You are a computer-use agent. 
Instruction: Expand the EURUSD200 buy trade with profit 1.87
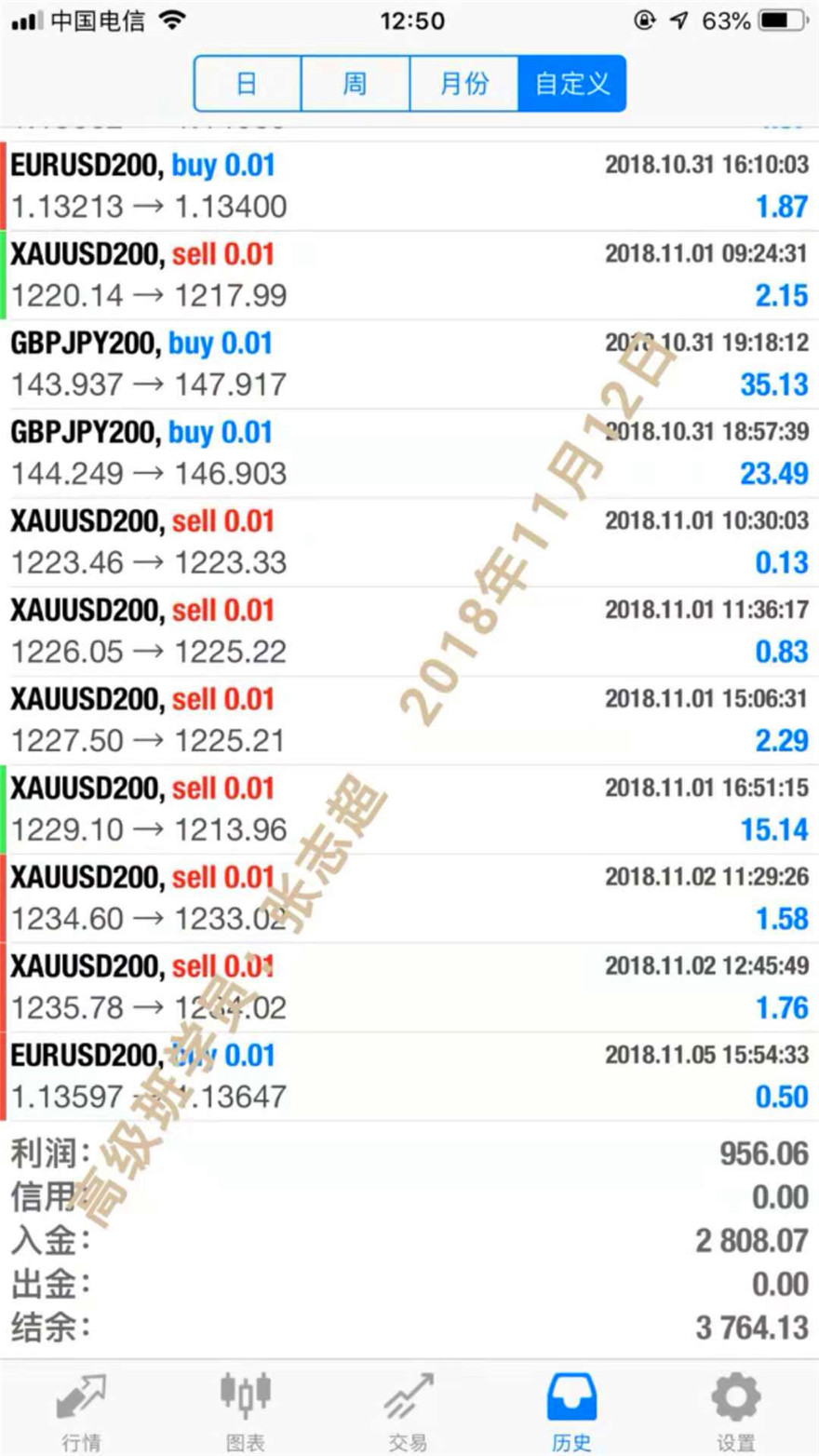coord(409,186)
